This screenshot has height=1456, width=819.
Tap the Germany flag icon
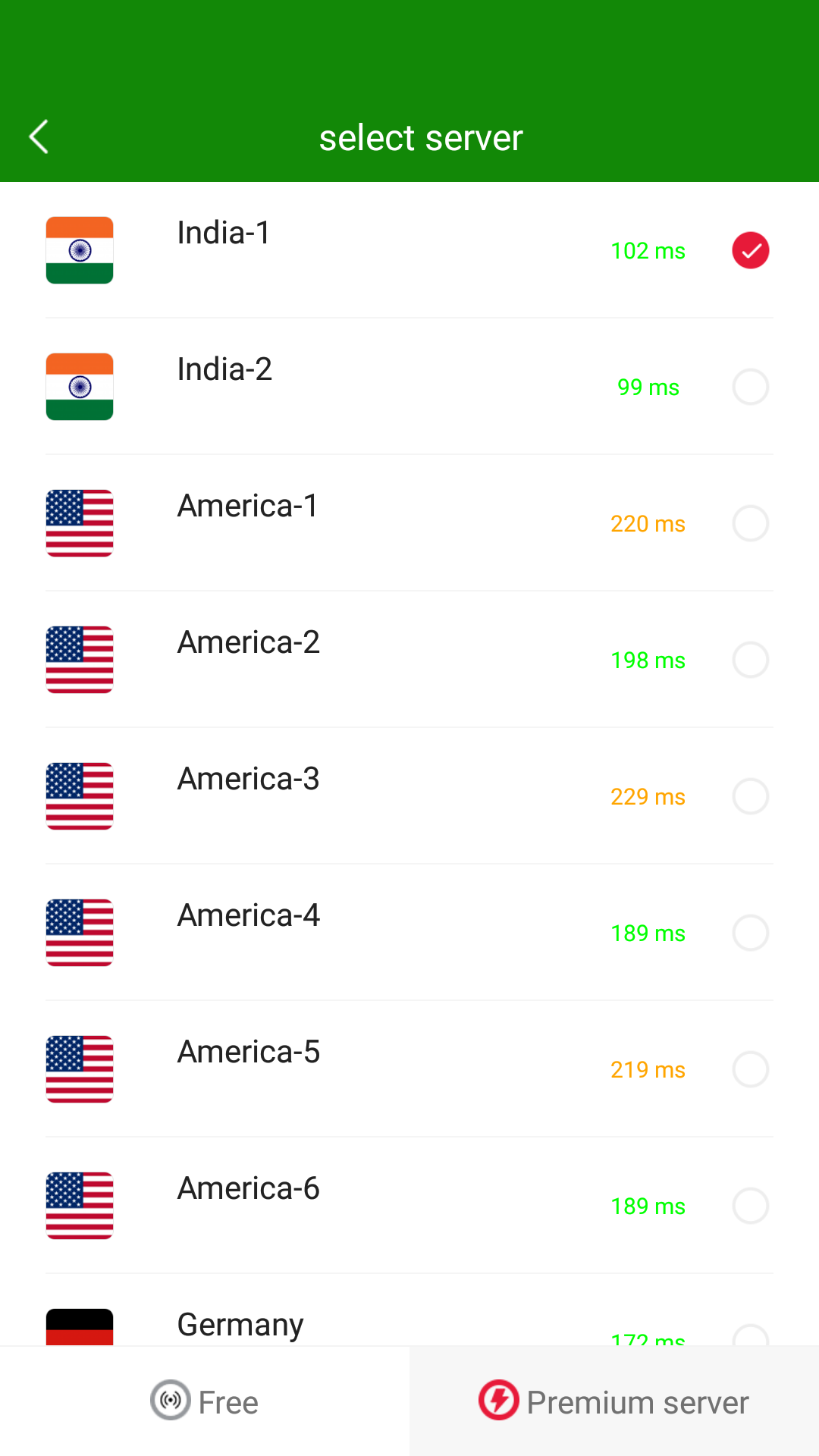79,1327
